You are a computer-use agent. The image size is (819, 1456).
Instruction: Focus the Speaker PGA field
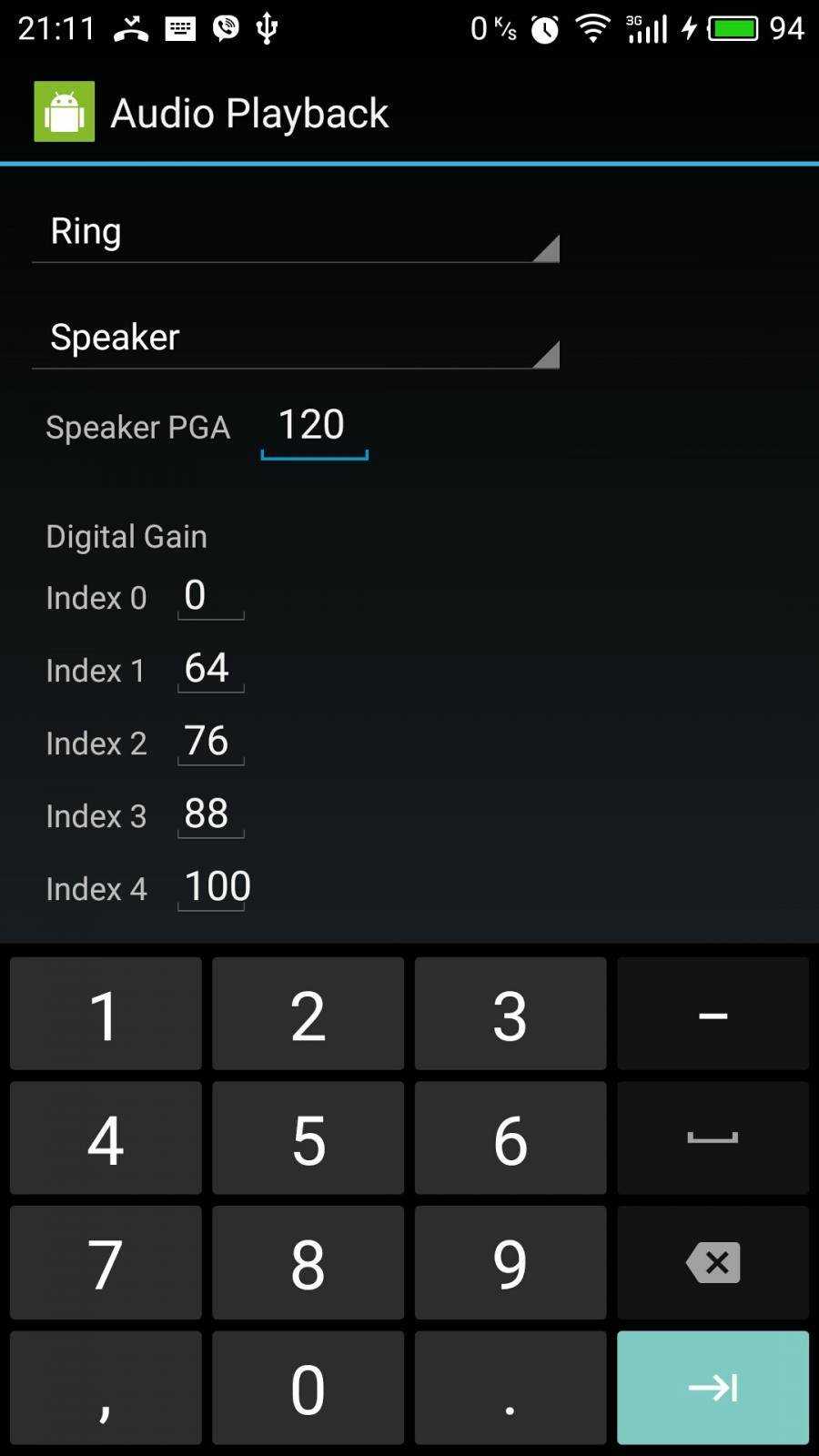[313, 426]
